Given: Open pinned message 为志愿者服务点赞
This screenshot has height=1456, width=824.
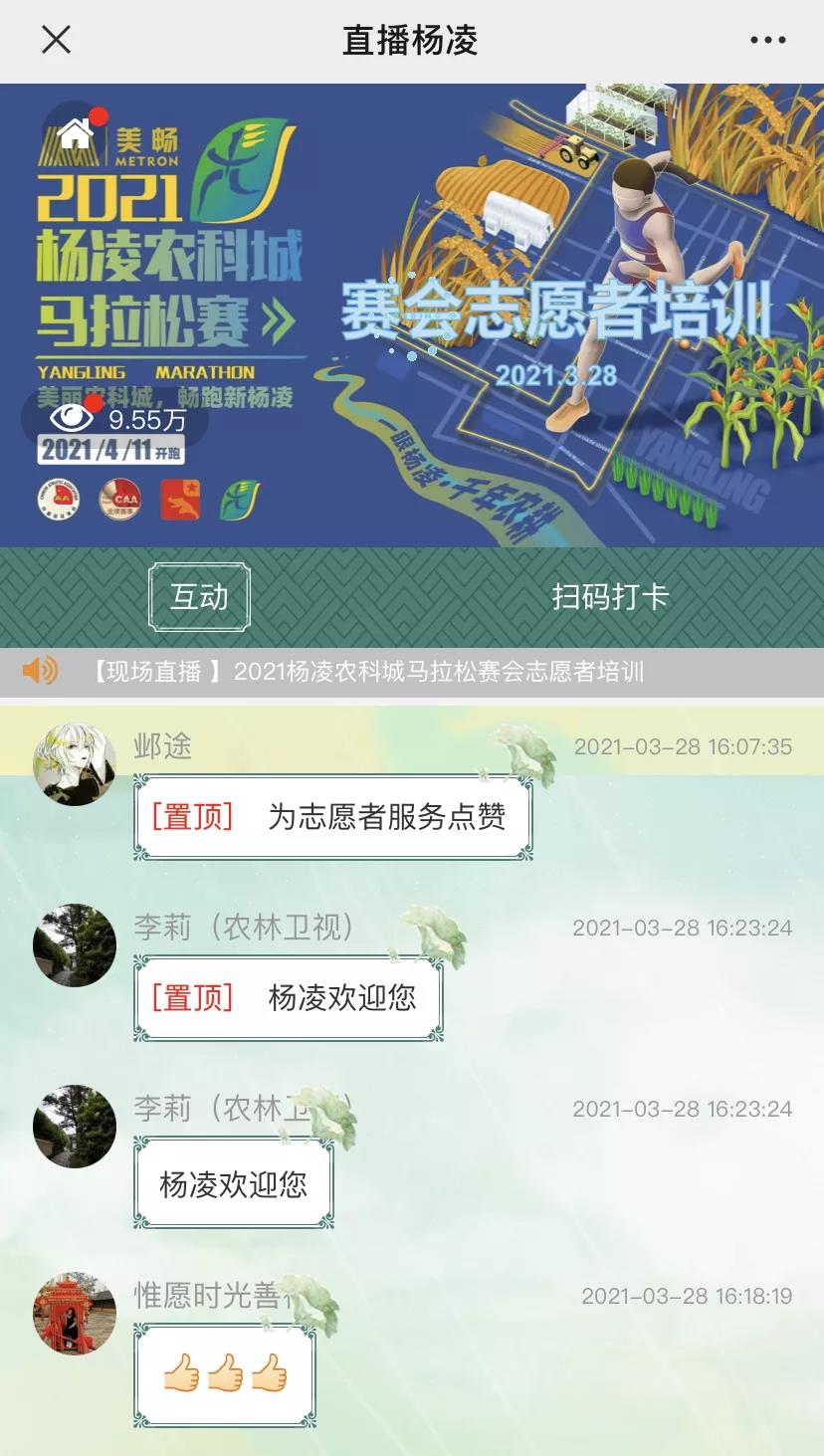Looking at the screenshot, I should coord(333,817).
